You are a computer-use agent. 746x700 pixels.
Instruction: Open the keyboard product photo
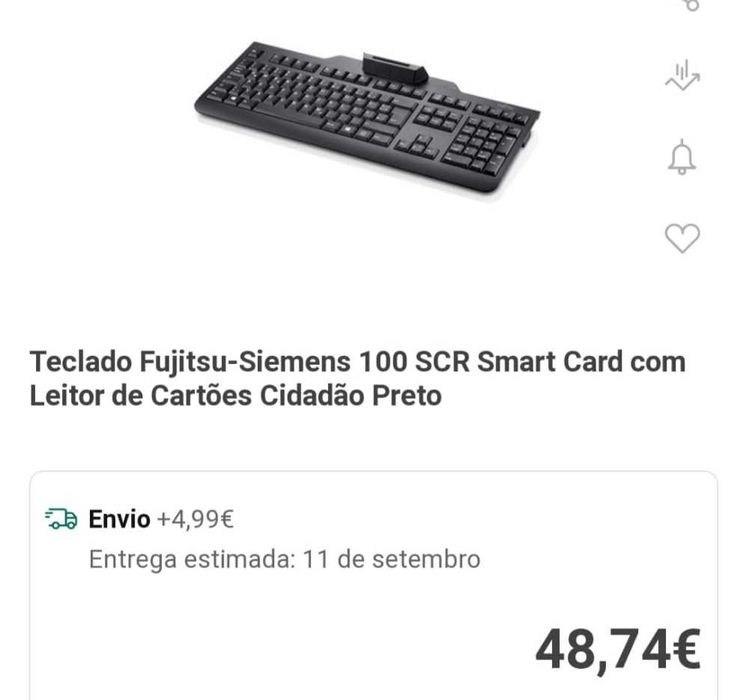coord(367,117)
